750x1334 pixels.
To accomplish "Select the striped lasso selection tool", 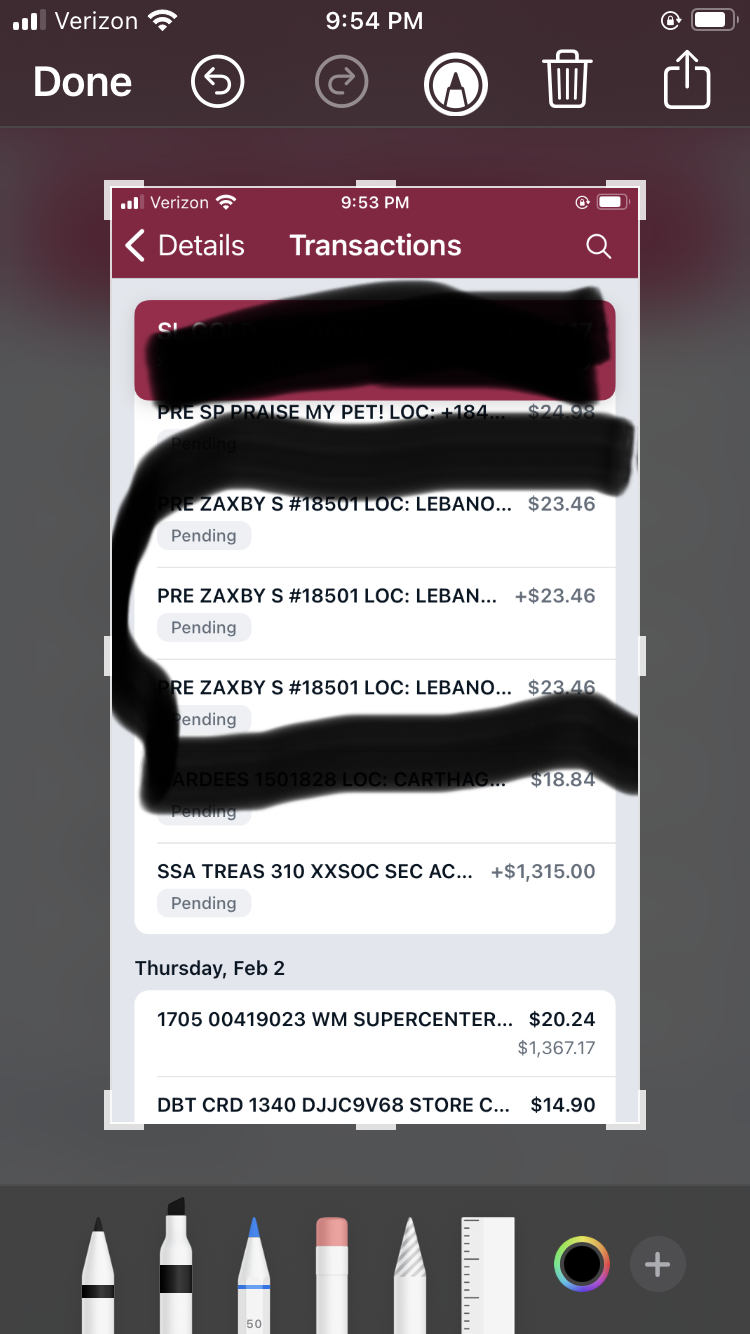I will [x=410, y=1270].
